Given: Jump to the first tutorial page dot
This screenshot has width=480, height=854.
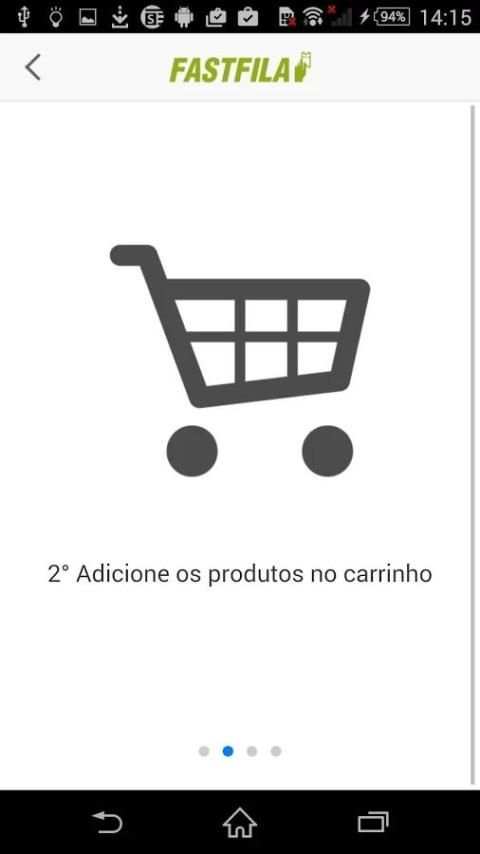Looking at the screenshot, I should [x=204, y=751].
